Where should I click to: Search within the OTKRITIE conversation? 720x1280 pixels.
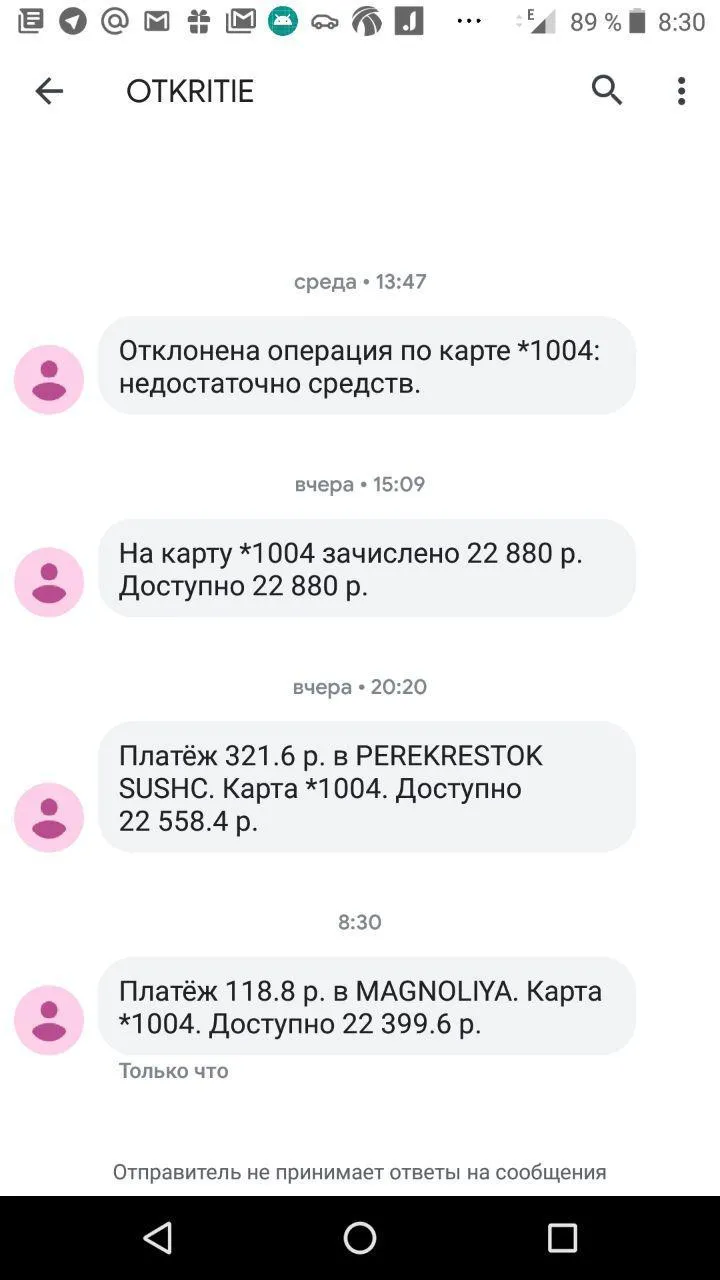click(x=607, y=90)
